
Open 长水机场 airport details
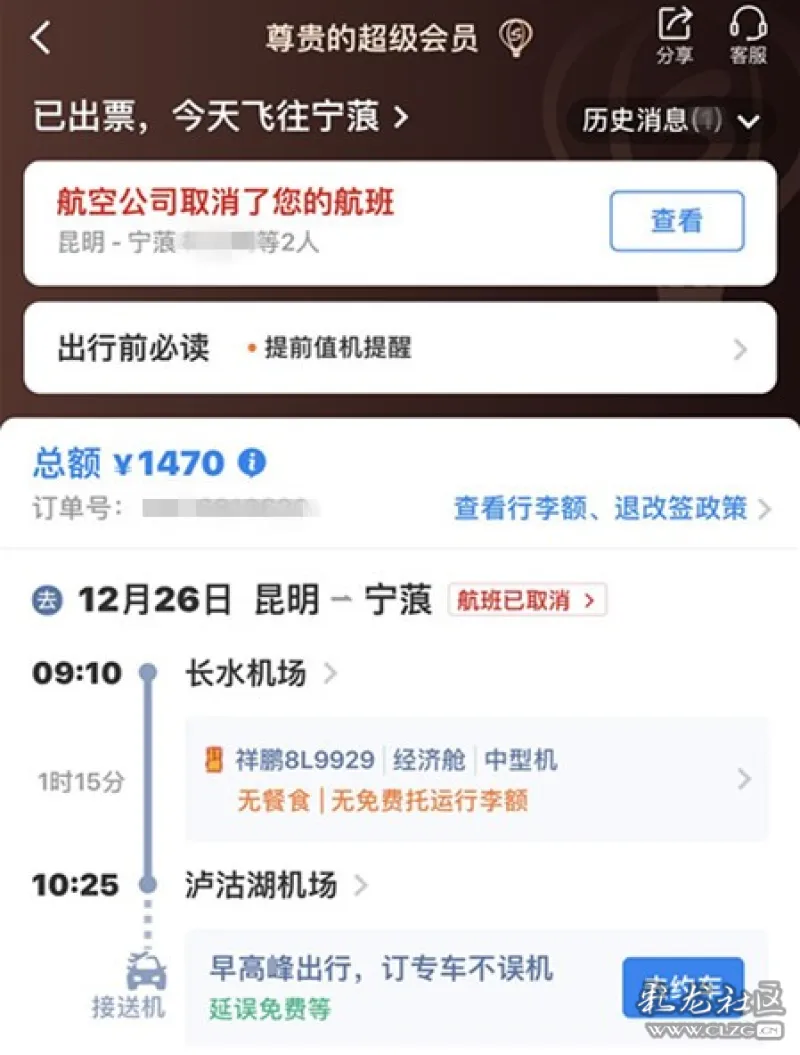tap(260, 674)
